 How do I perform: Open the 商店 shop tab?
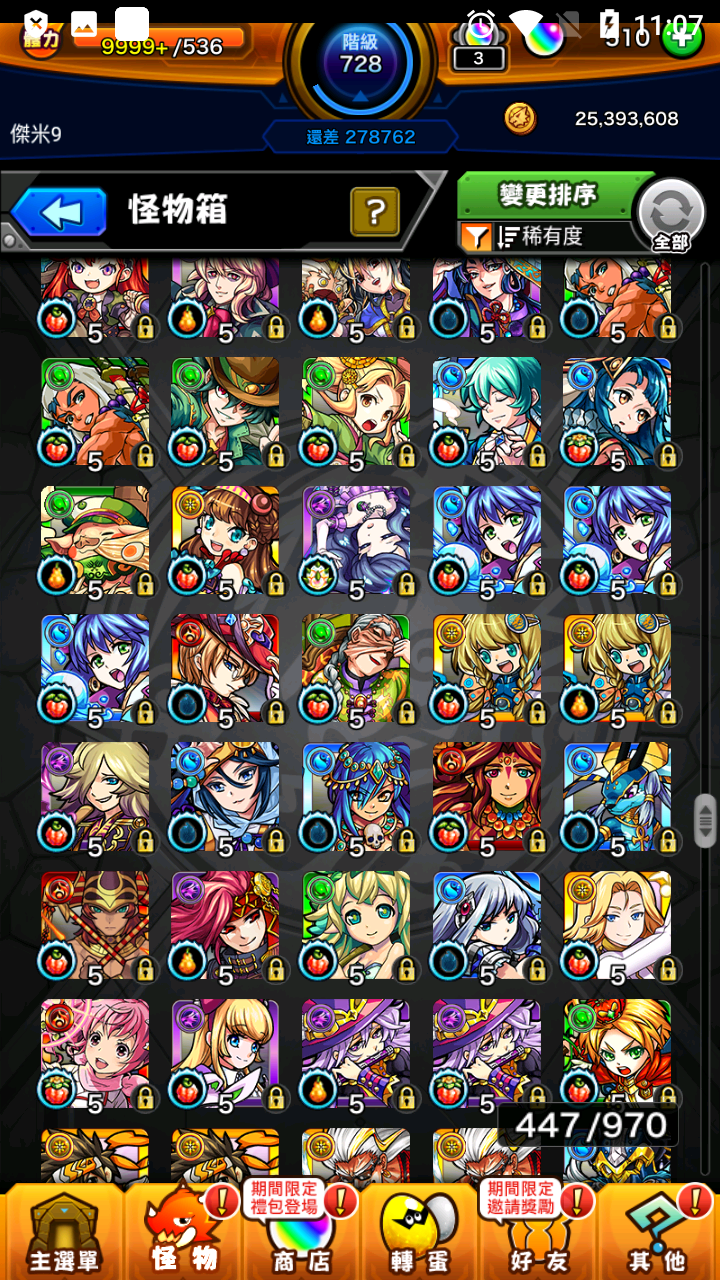pyautogui.click(x=301, y=1233)
